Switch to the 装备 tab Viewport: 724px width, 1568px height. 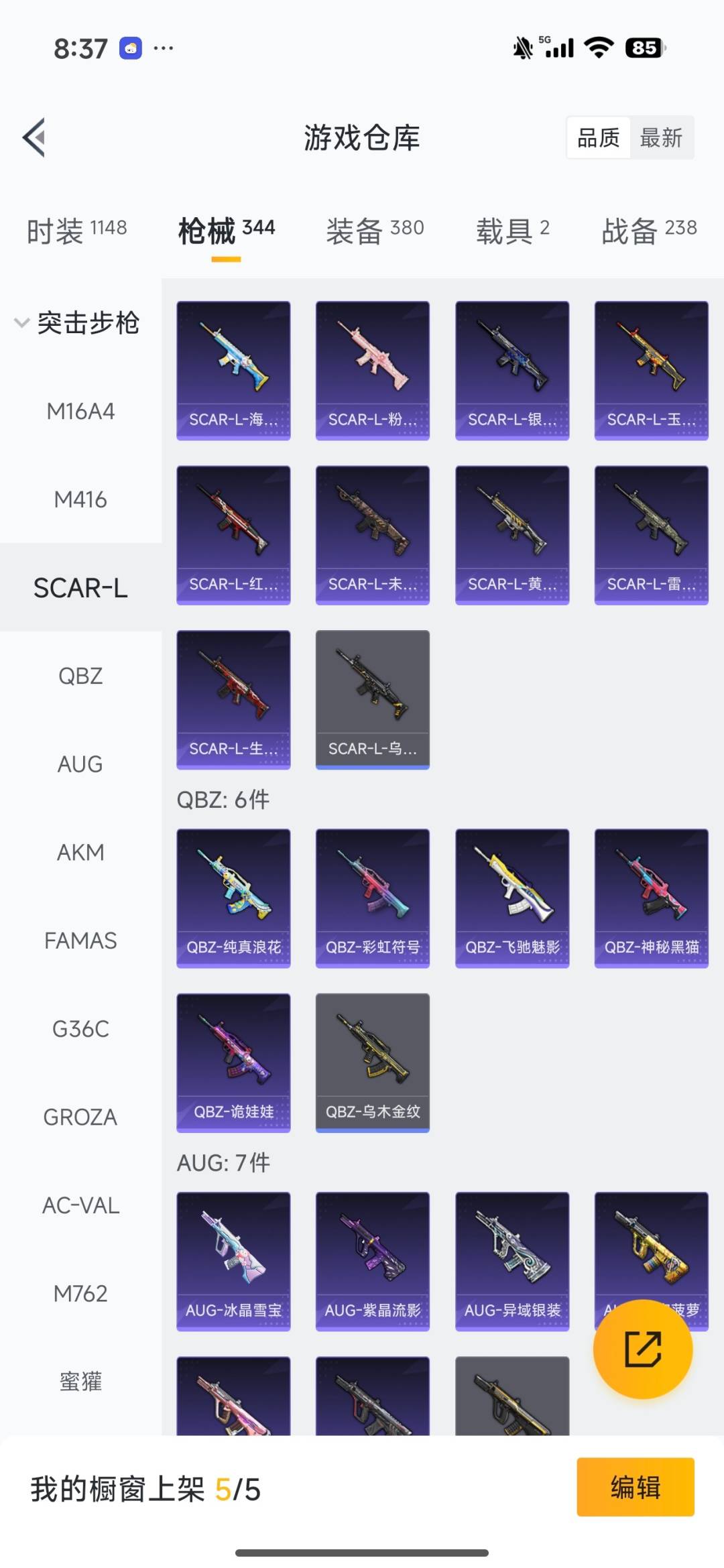click(375, 231)
